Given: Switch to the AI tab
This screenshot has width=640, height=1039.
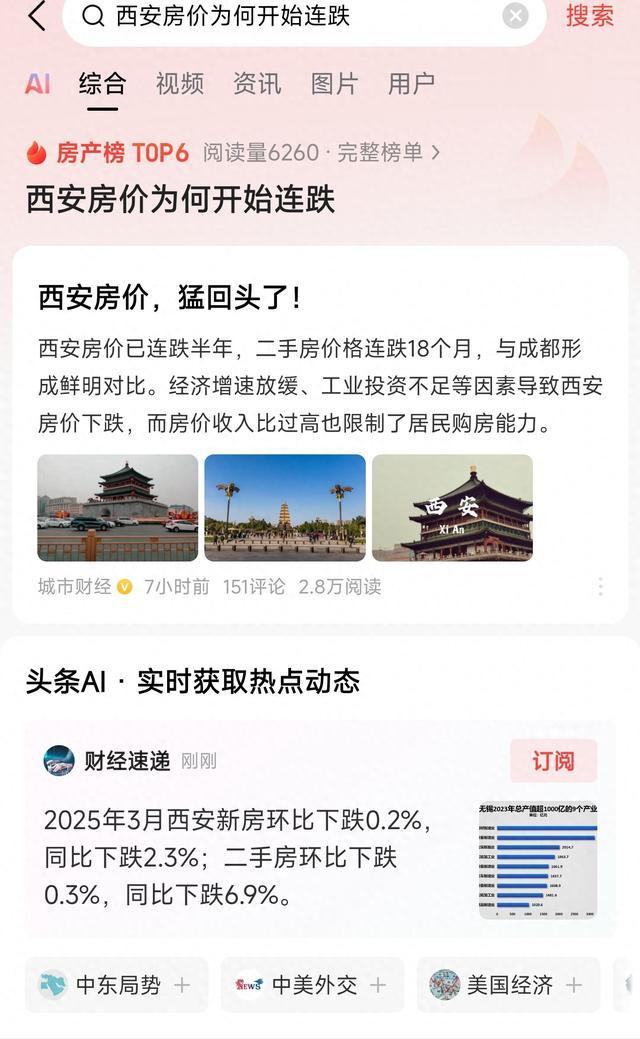Looking at the screenshot, I should (x=38, y=84).
